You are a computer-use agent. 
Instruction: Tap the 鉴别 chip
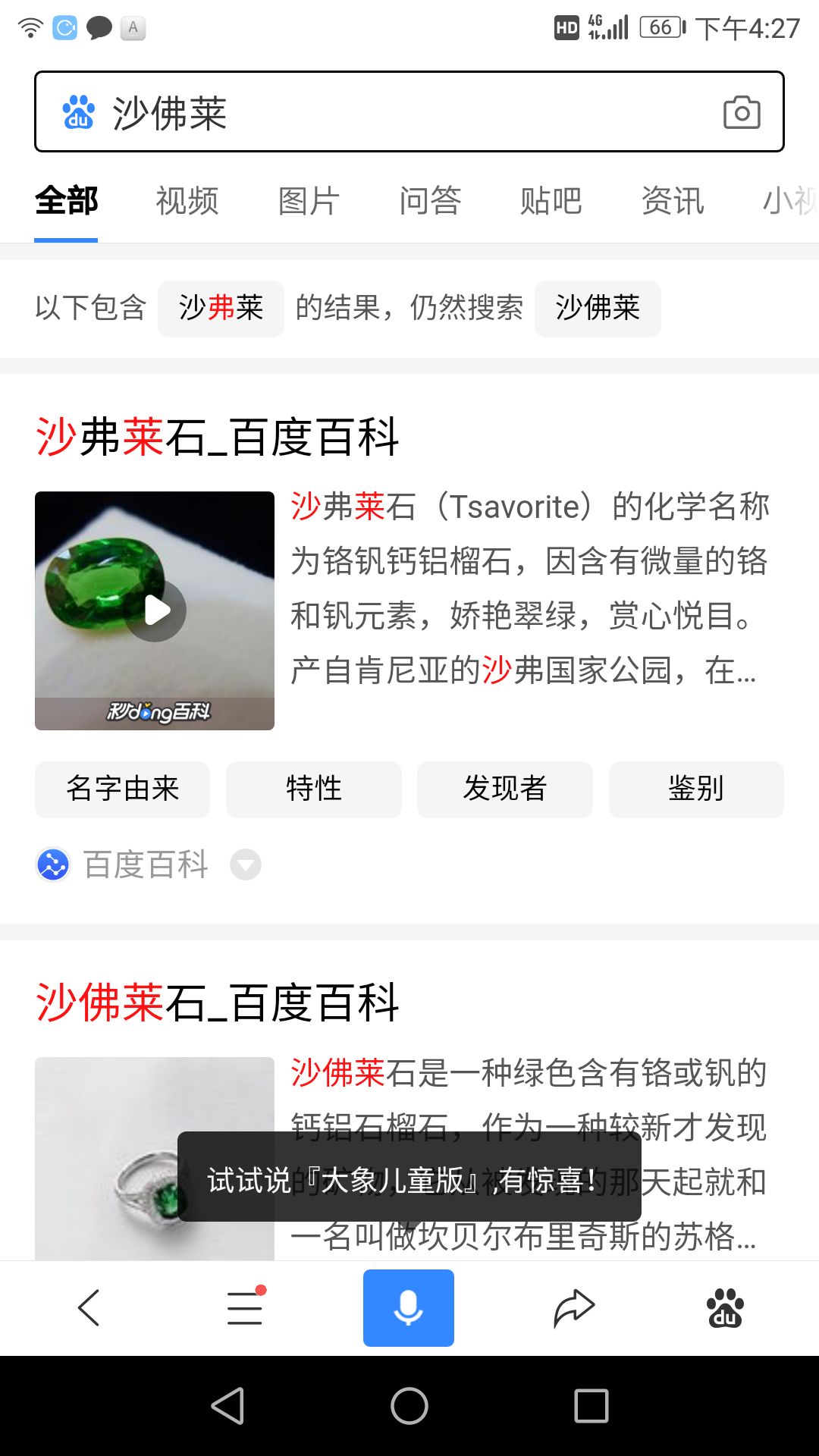tap(696, 789)
